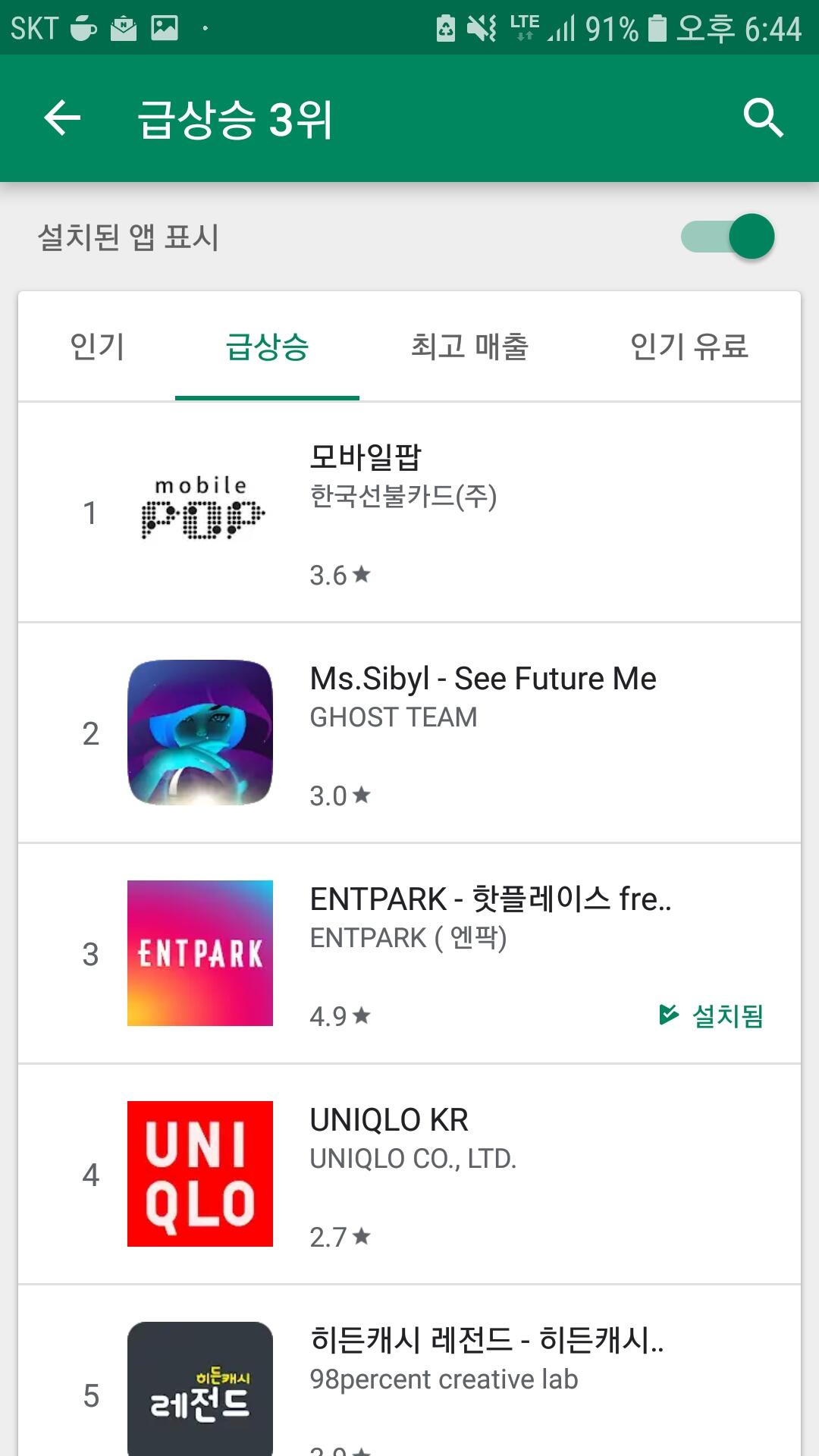Viewport: 819px width, 1456px height.
Task: Open search with the magnifier icon
Action: pyautogui.click(x=762, y=118)
